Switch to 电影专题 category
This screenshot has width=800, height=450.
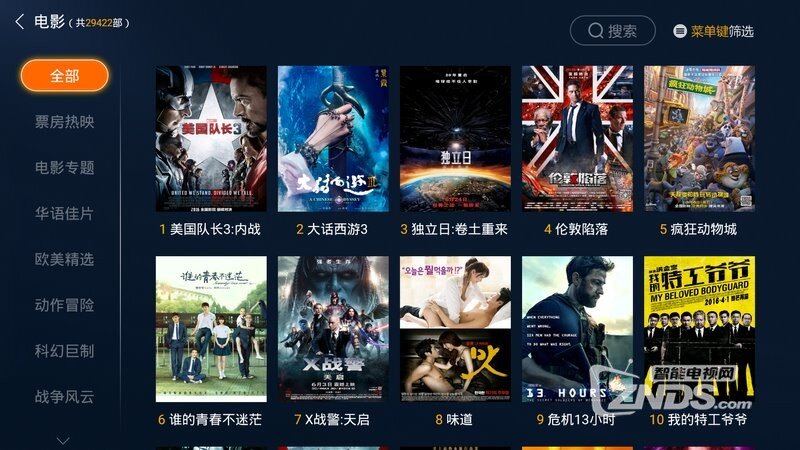click(x=64, y=167)
